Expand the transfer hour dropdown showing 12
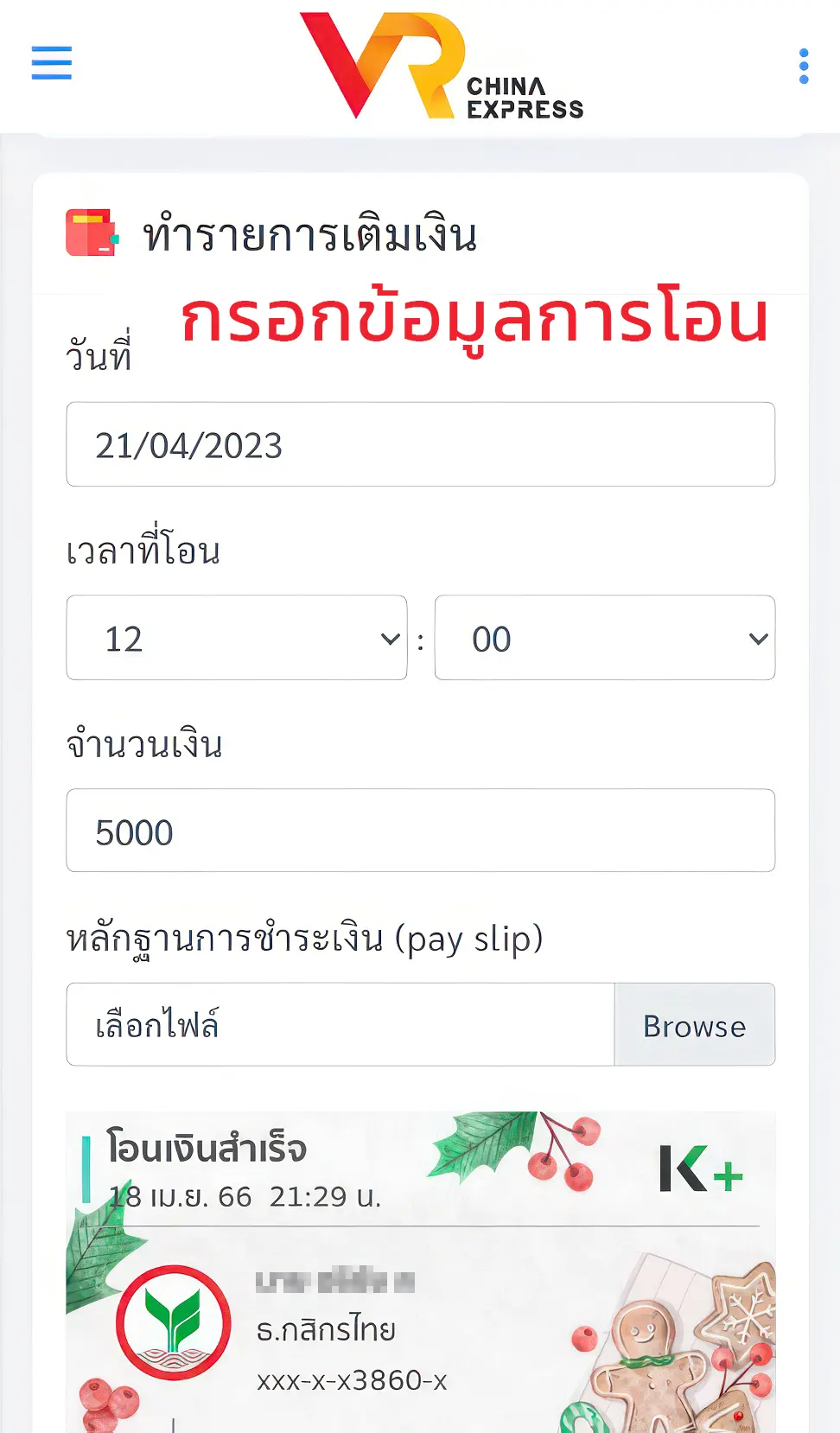 (x=236, y=638)
